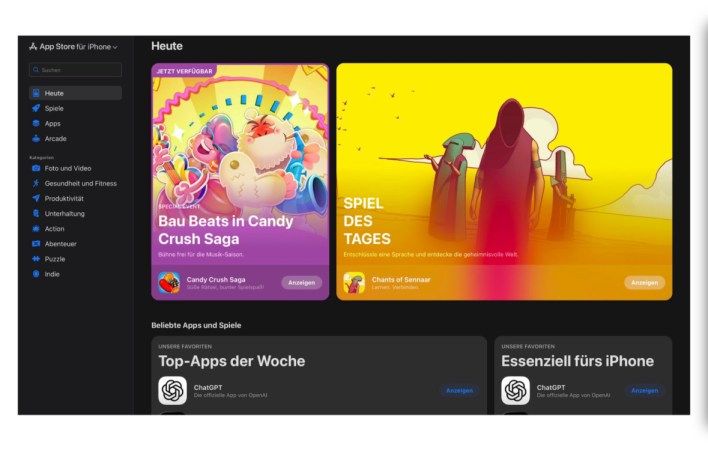Open the Indie category
The height and width of the screenshot is (465, 708).
tap(52, 273)
